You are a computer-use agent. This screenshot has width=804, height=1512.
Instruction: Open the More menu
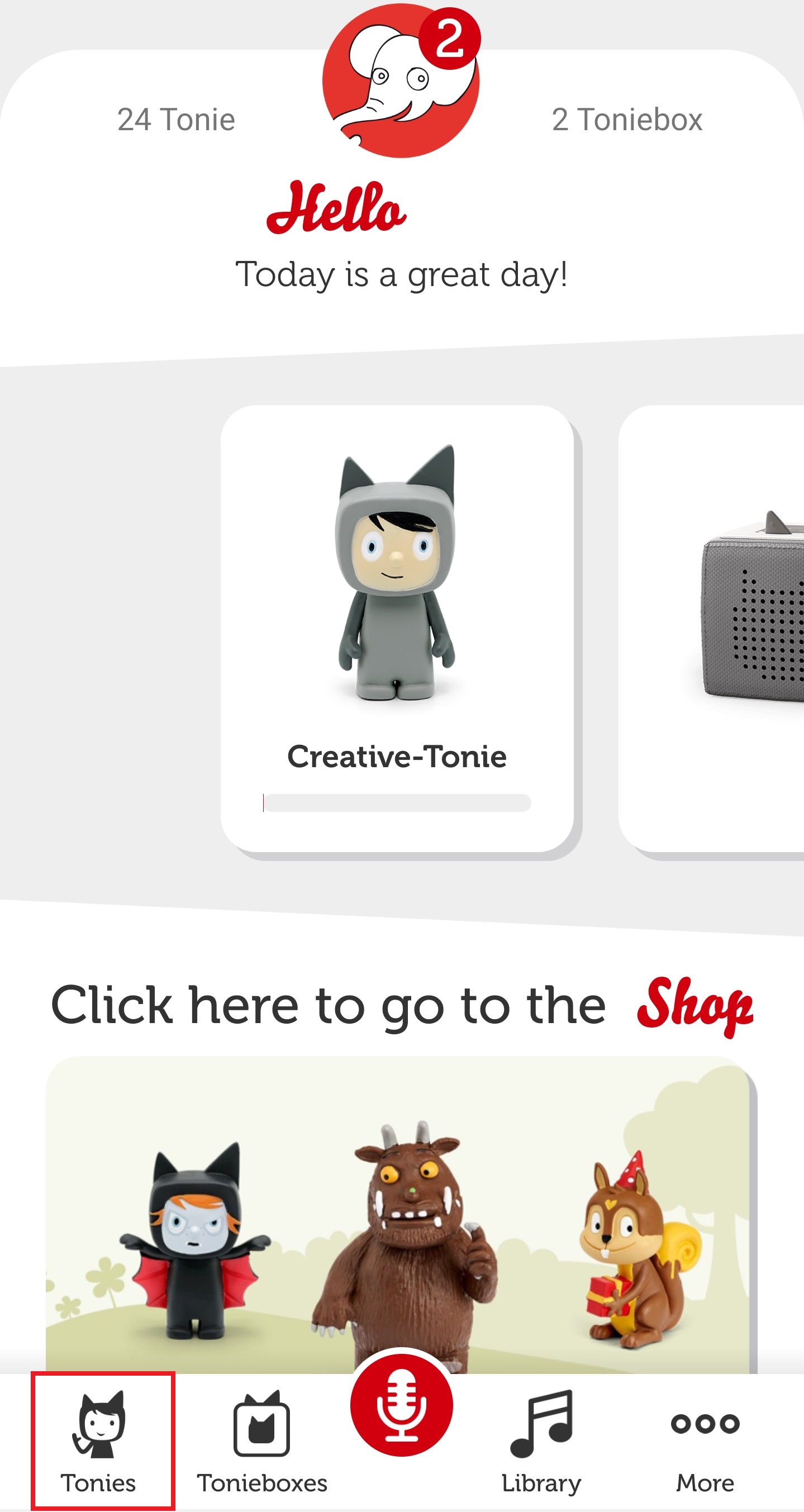point(704,1441)
